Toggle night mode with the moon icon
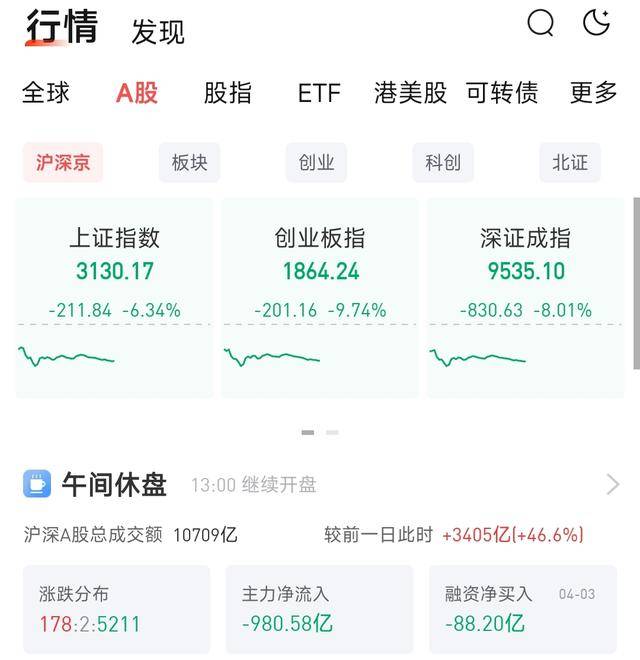The image size is (640, 660). click(597, 23)
